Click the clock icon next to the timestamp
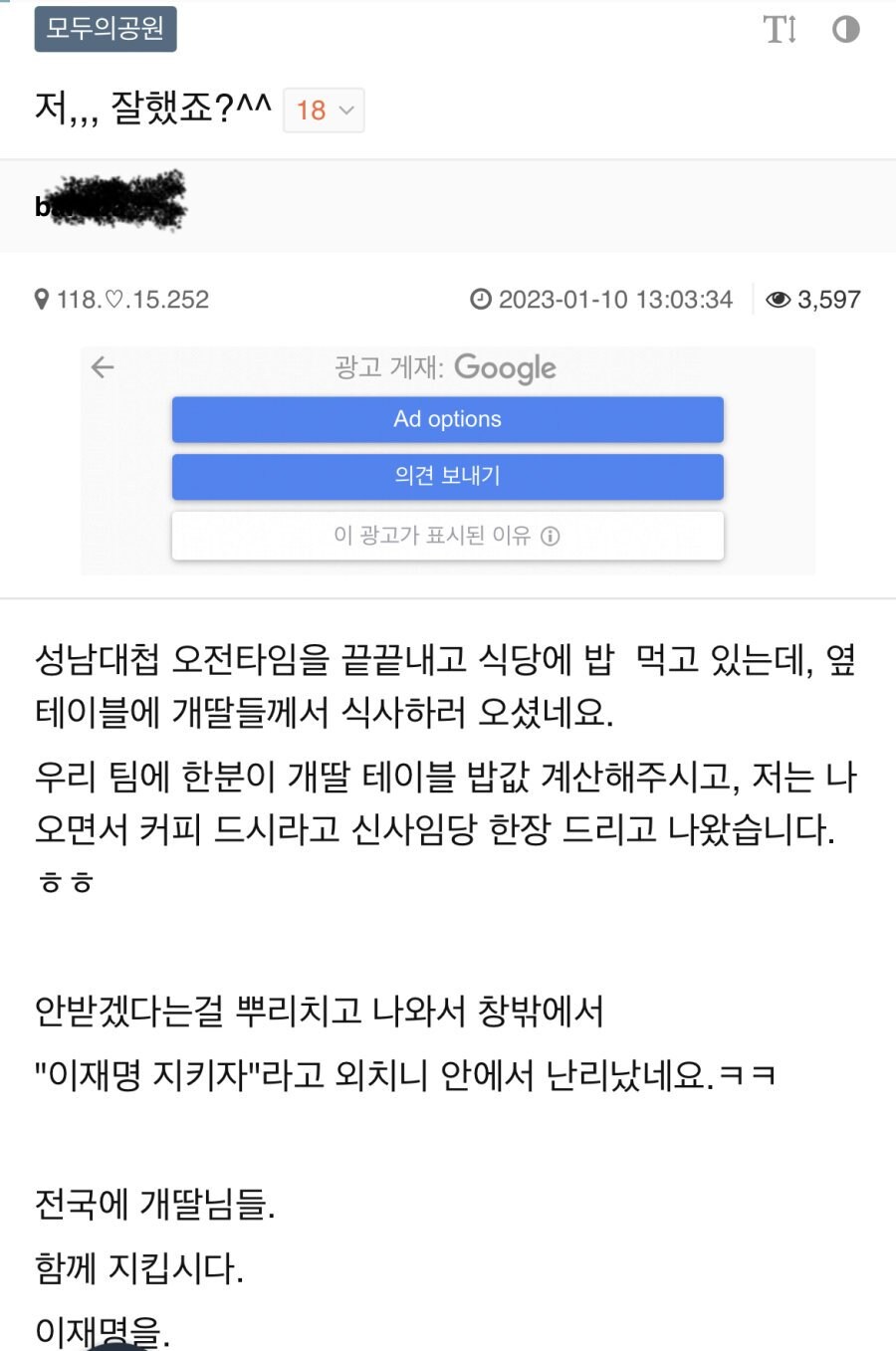The image size is (896, 1351). click(482, 299)
